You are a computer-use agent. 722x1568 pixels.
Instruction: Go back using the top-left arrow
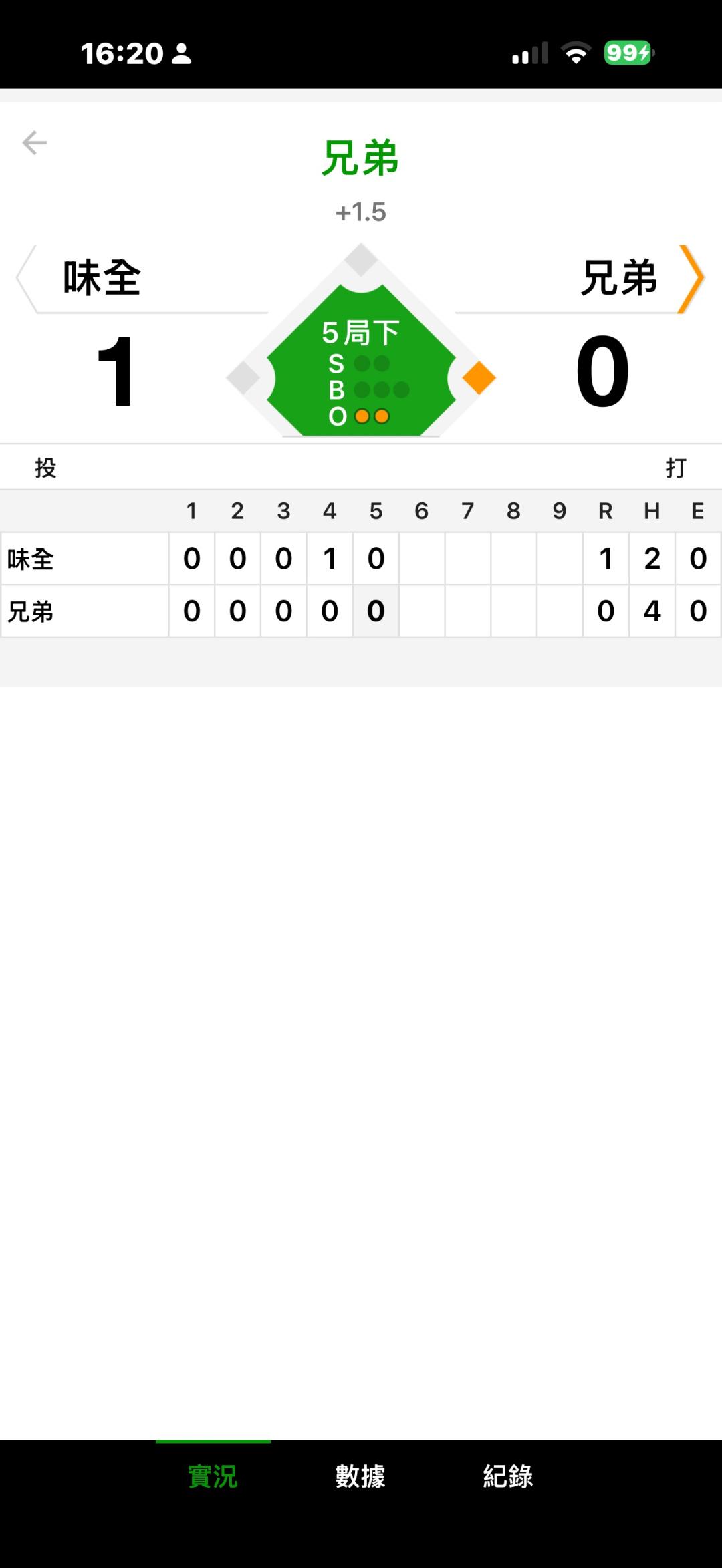(34, 142)
